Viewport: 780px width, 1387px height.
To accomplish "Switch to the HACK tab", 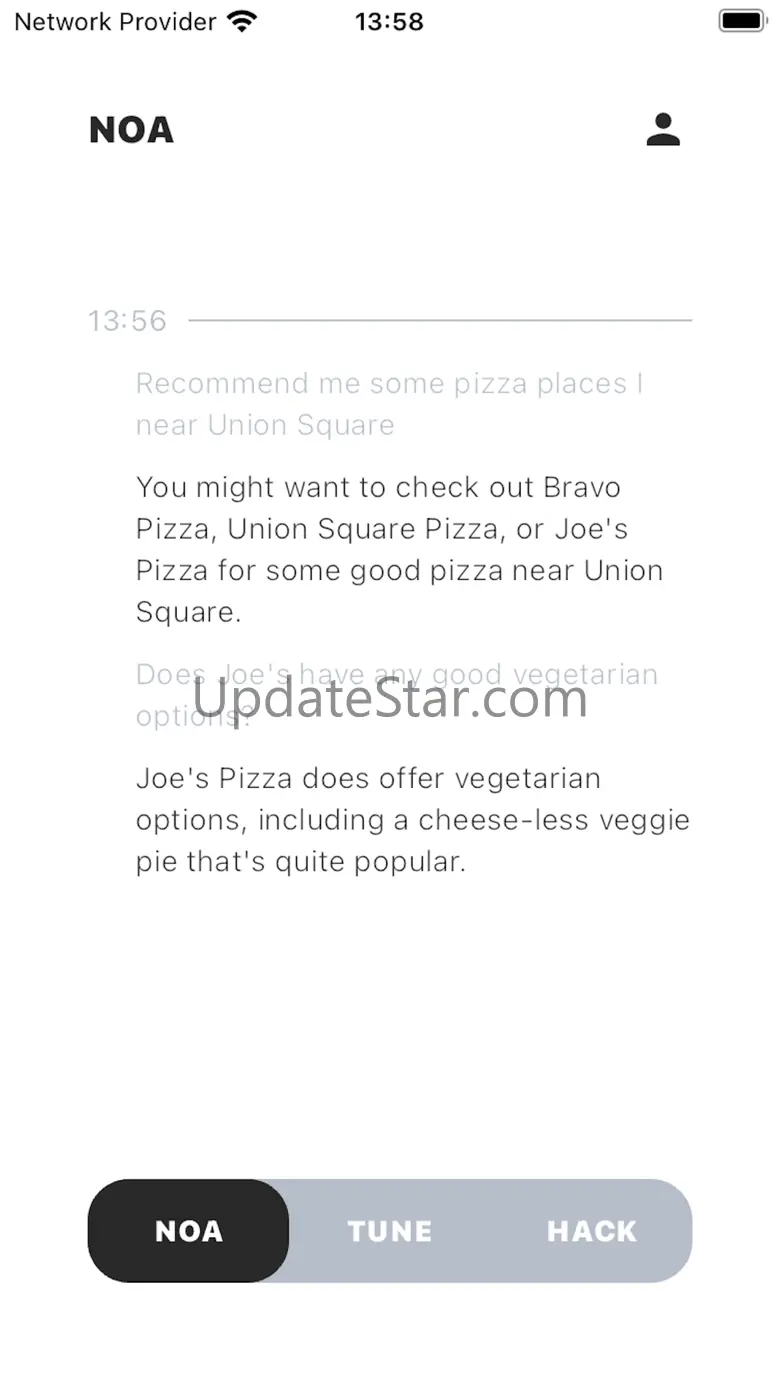I will tap(592, 1230).
